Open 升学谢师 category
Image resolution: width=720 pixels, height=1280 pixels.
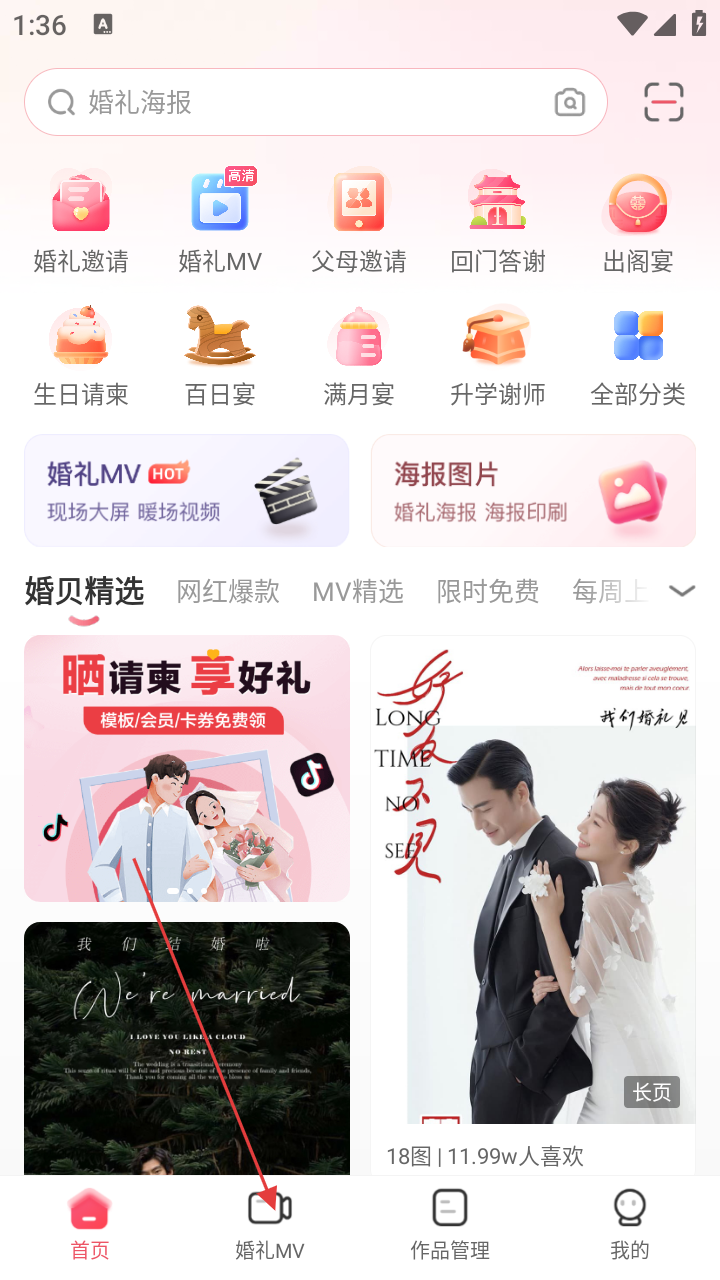(497, 356)
